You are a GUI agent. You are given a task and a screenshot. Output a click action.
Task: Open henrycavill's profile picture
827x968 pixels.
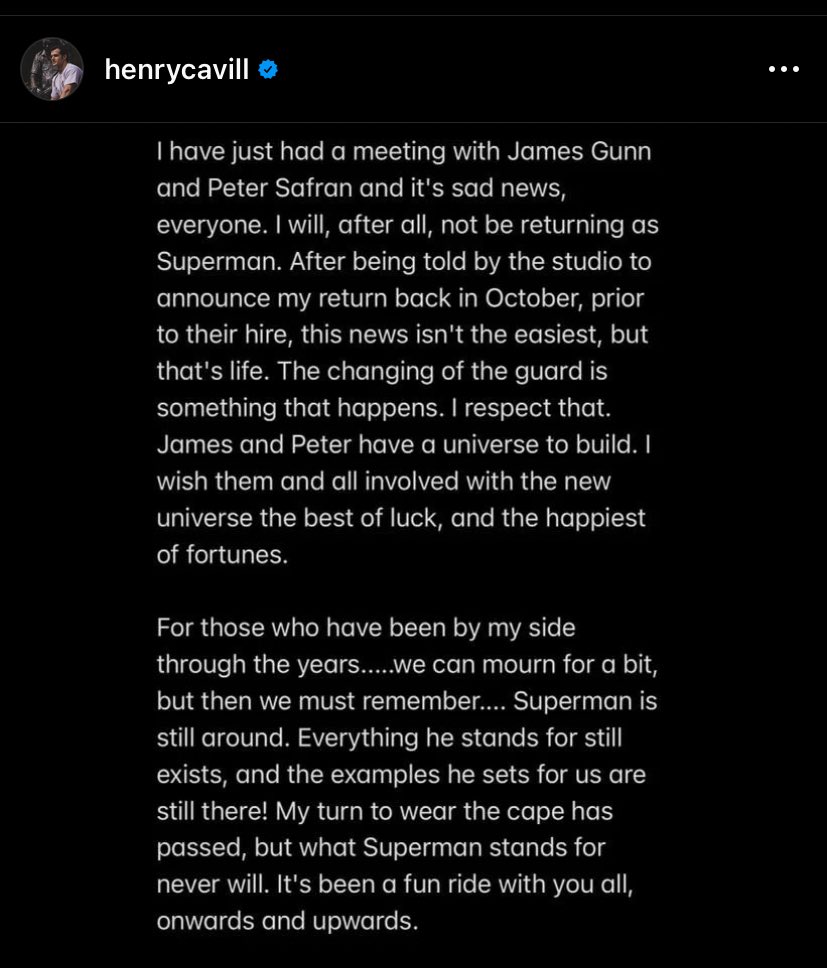52,69
